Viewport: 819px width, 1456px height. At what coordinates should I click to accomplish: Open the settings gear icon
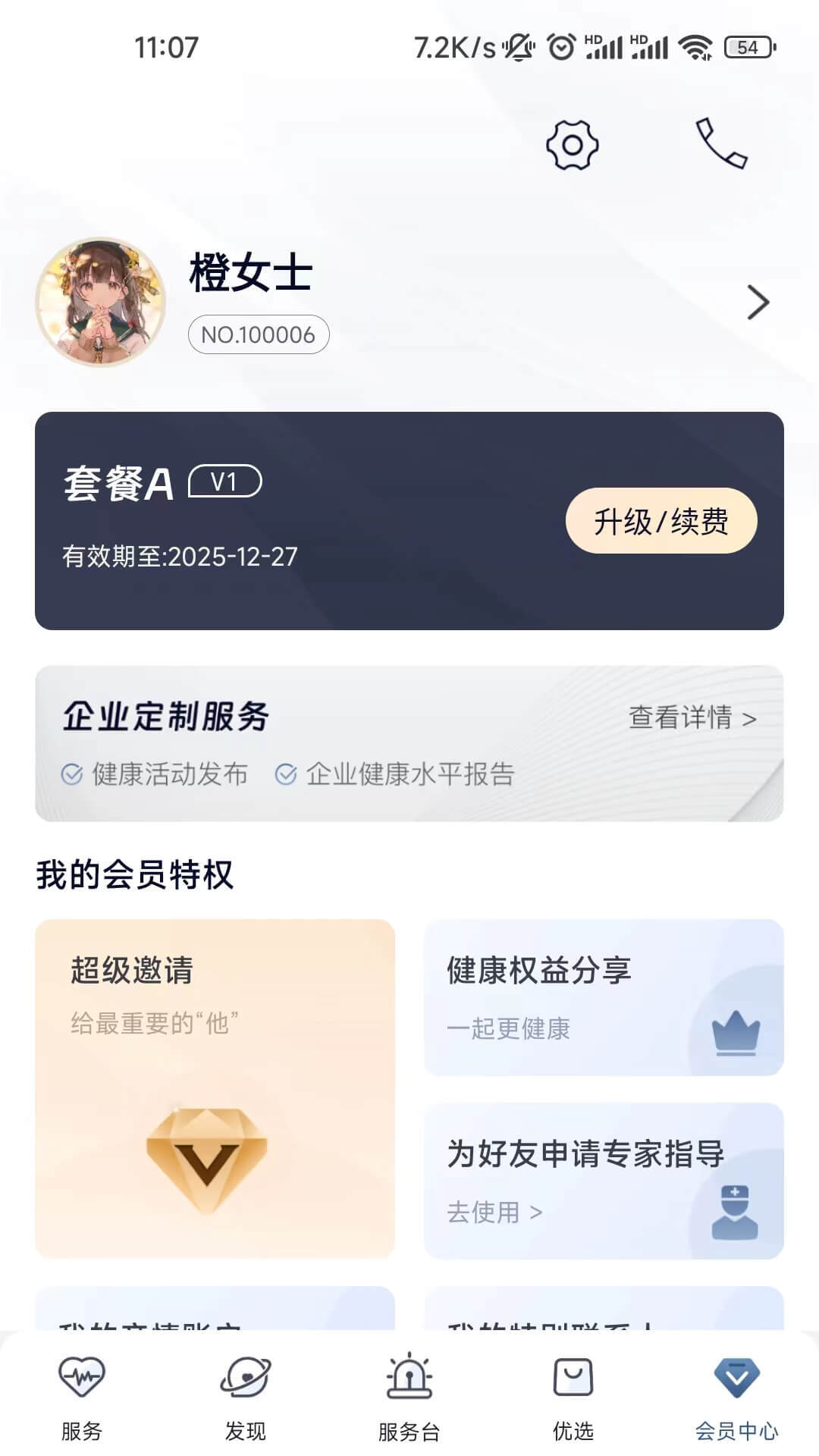(573, 146)
